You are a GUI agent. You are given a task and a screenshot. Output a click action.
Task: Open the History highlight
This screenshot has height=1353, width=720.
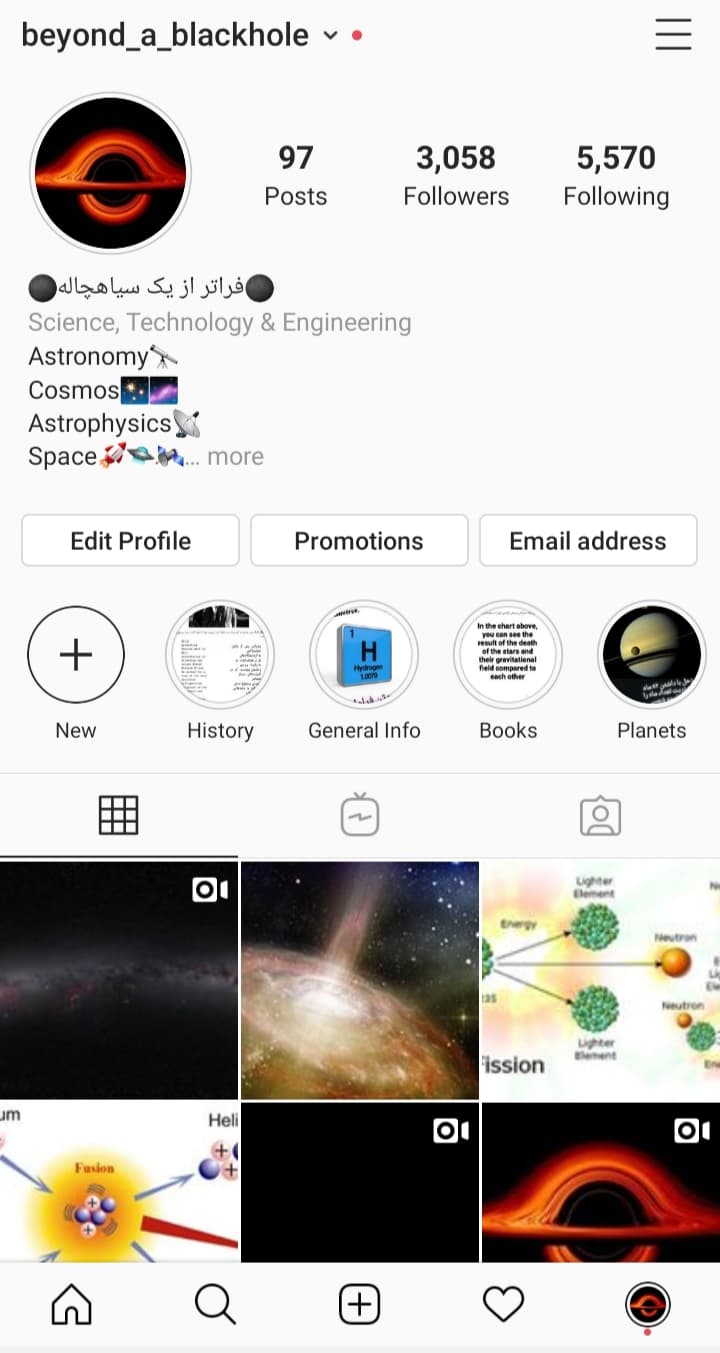pyautogui.click(x=220, y=655)
